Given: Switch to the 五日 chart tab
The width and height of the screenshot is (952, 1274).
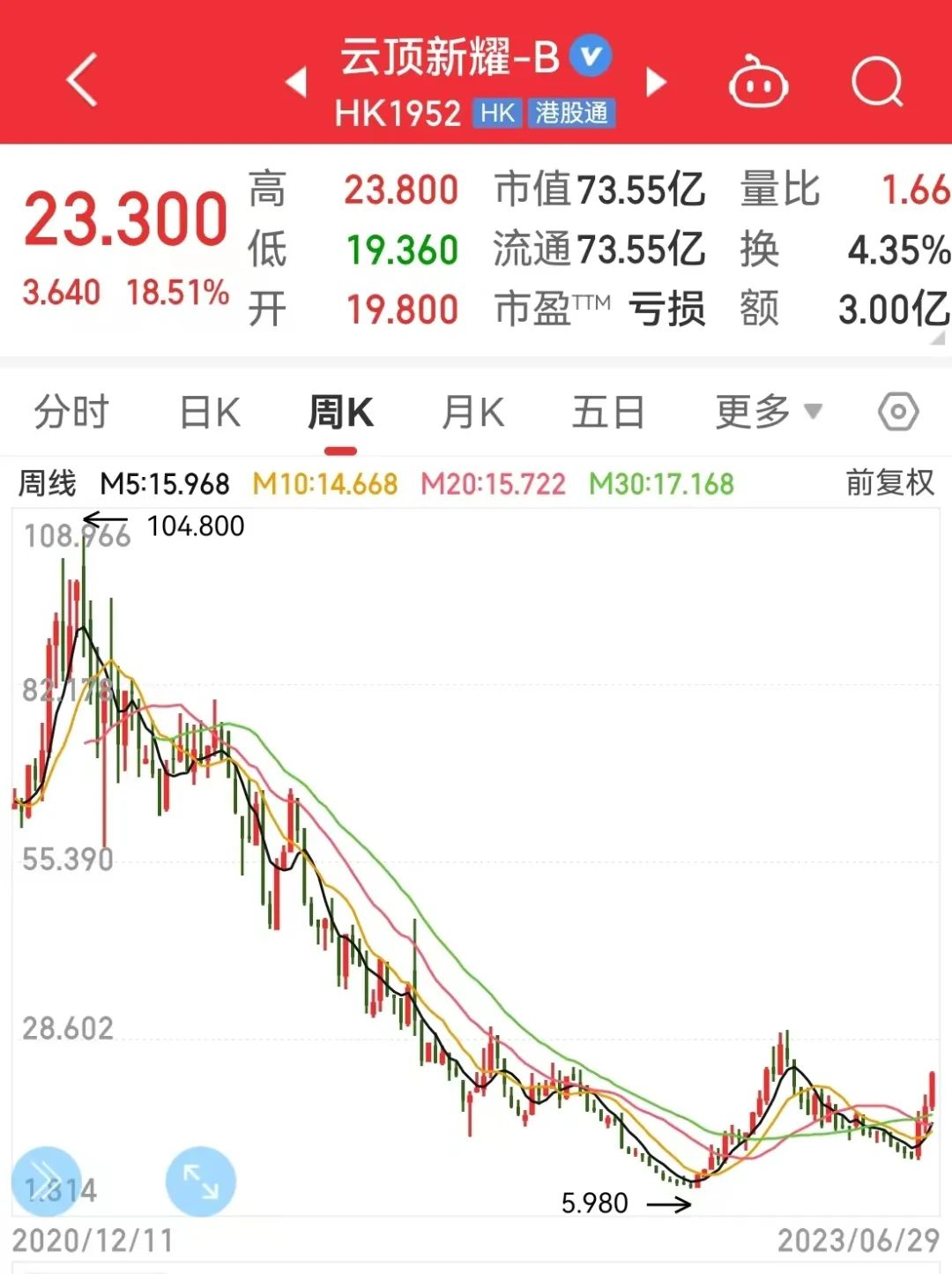Looking at the screenshot, I should 608,412.
